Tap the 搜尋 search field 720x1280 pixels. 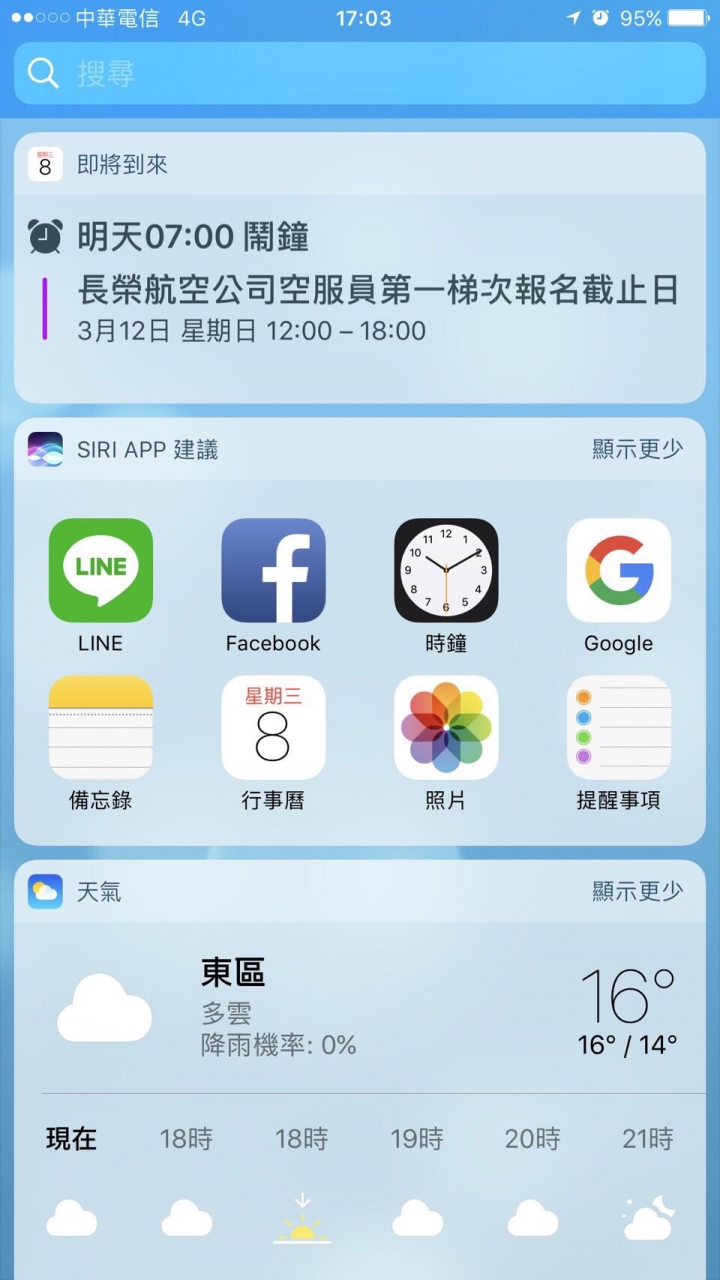click(x=360, y=73)
